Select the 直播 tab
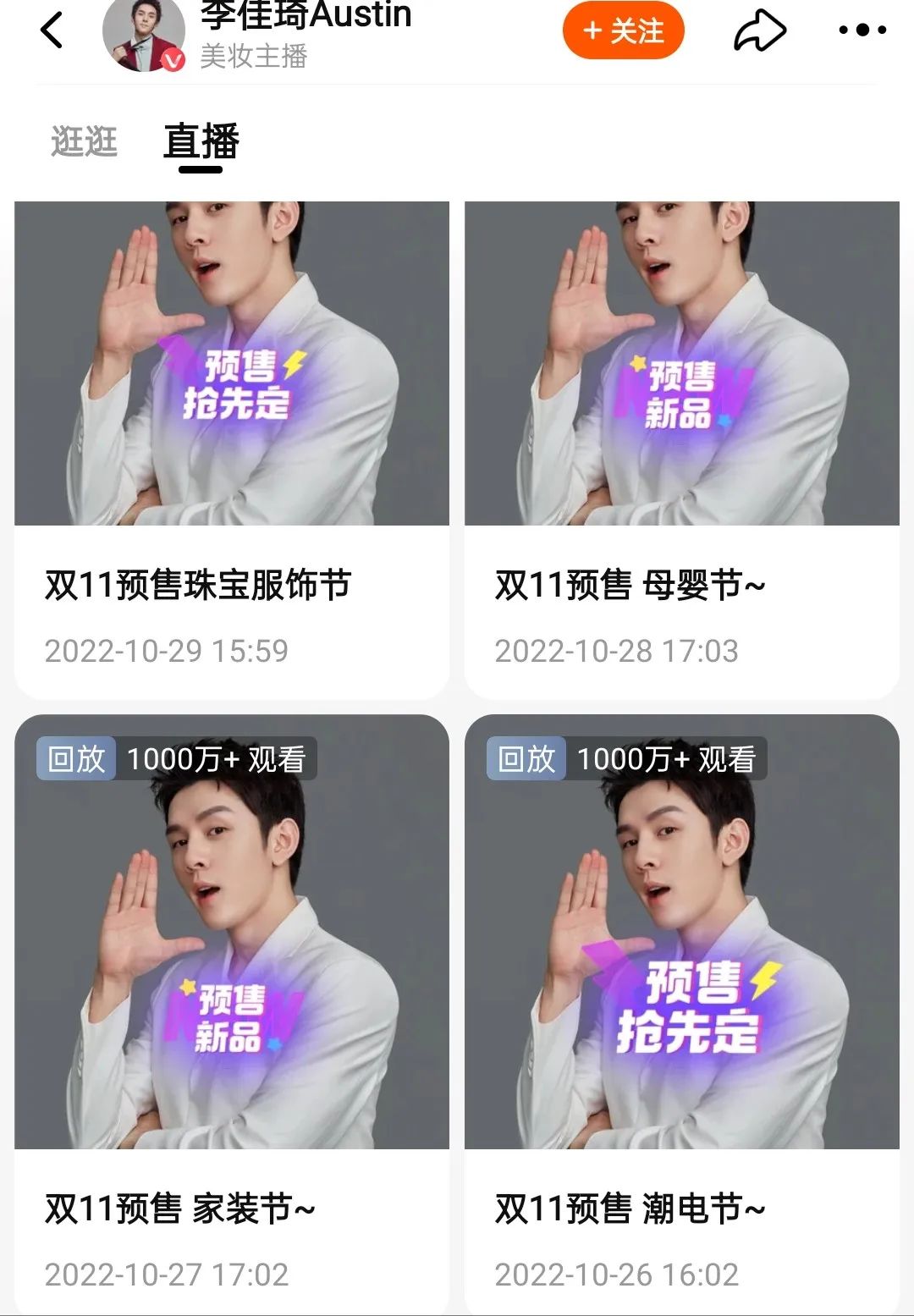Image resolution: width=914 pixels, height=1316 pixels. [201, 141]
